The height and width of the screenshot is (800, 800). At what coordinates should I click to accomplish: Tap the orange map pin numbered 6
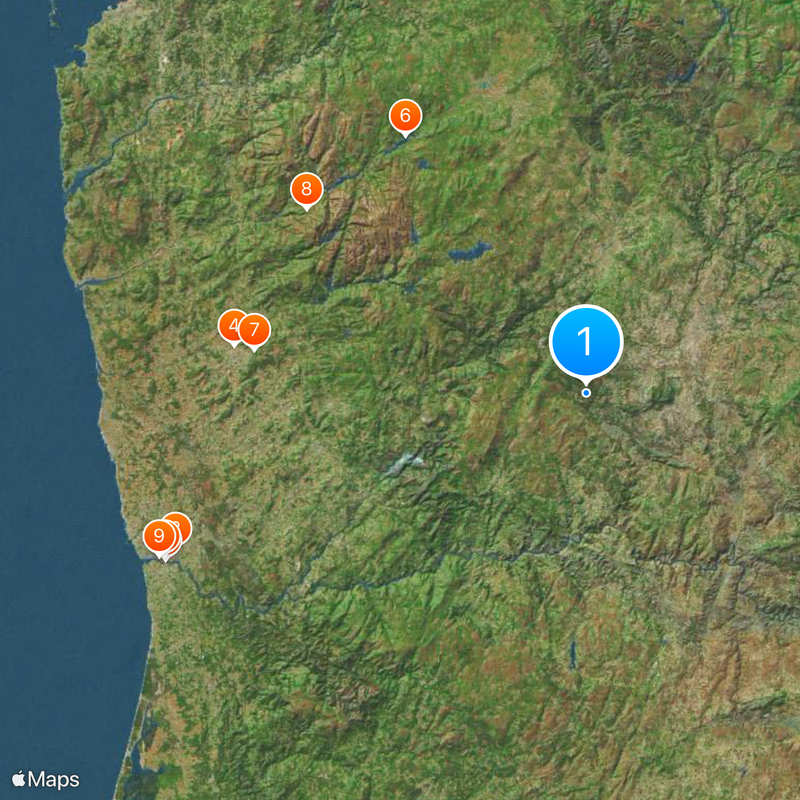tap(405, 116)
